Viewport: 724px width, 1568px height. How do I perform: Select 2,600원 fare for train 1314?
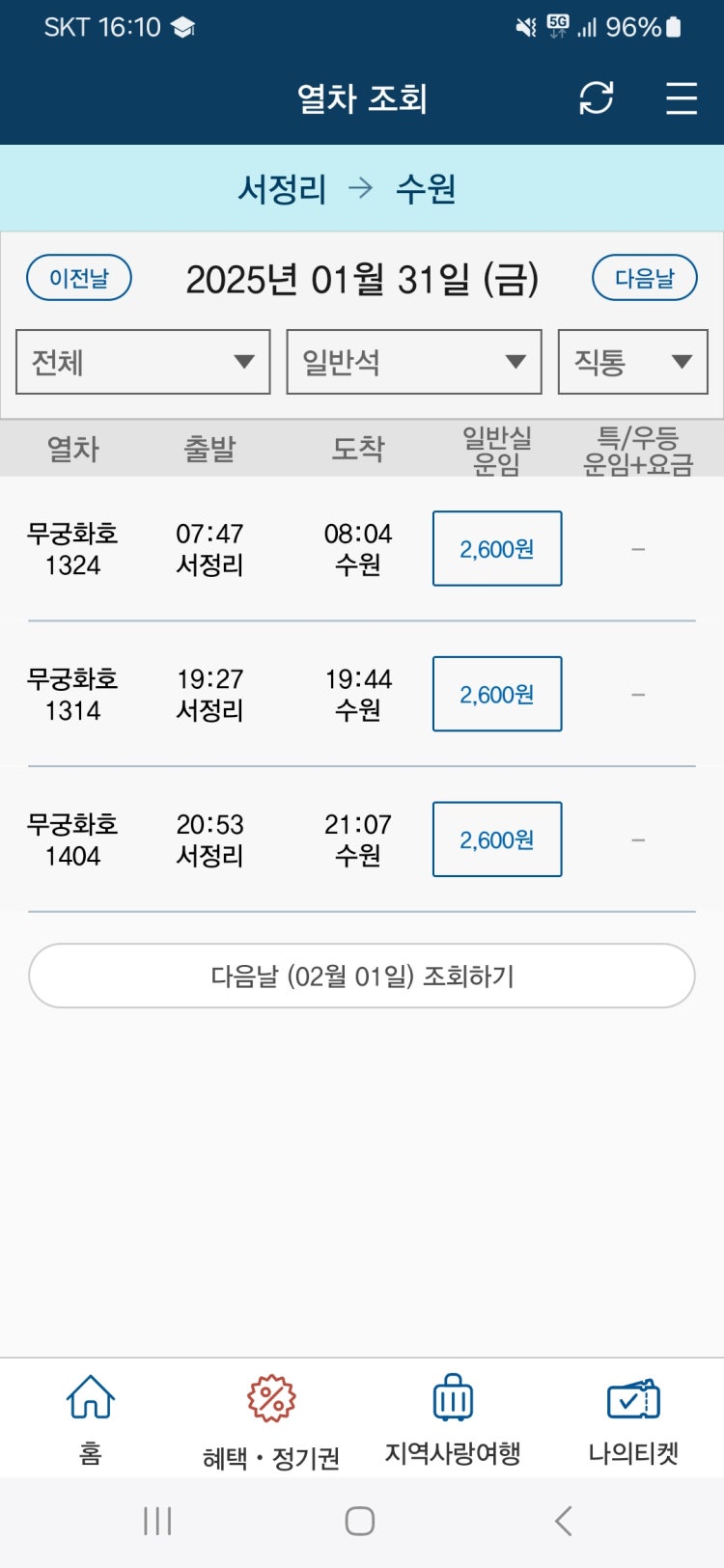[x=497, y=695]
